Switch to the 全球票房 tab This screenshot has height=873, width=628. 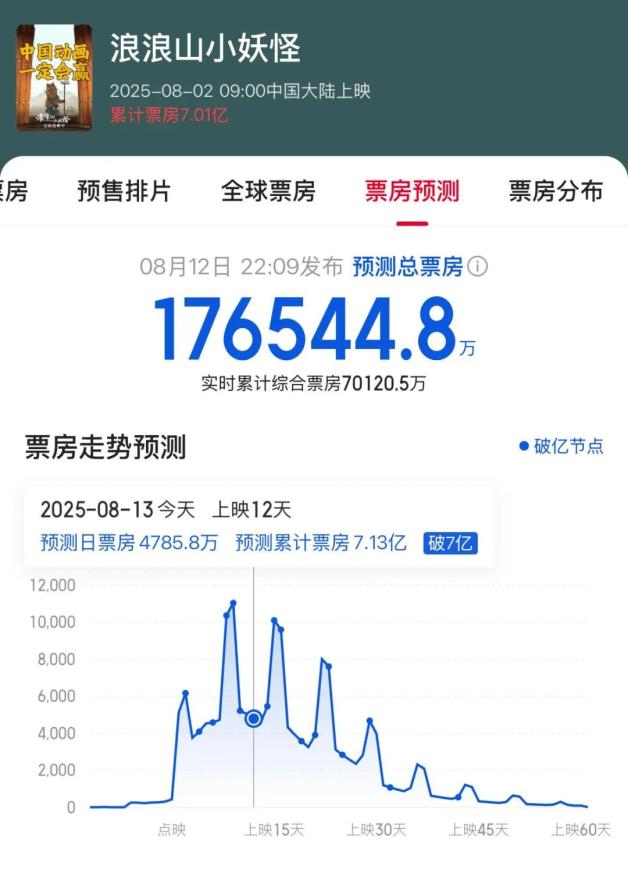tap(268, 191)
